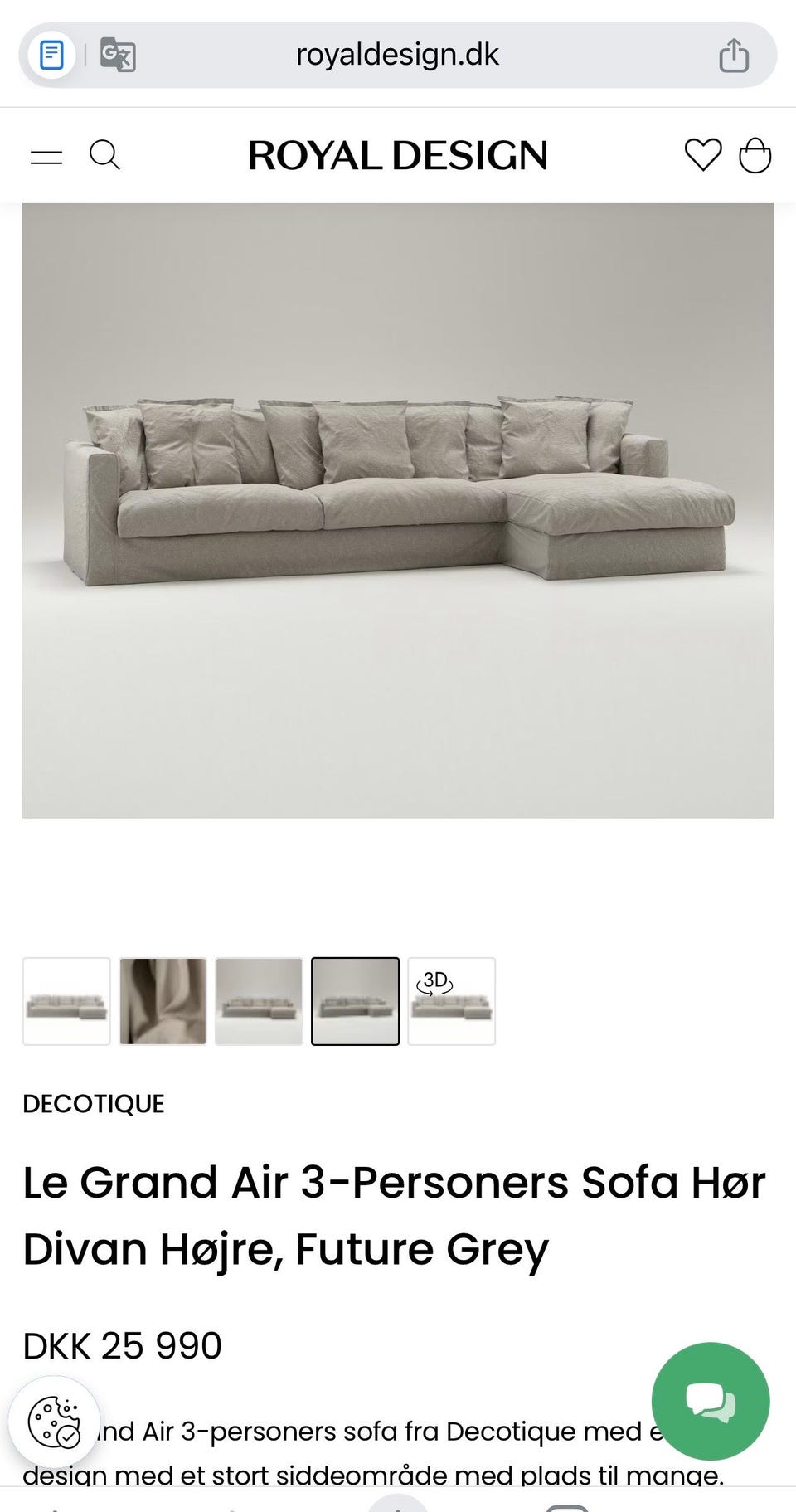The image size is (796, 1512).
Task: Tap the URL bar showing royaldesign.dk
Action: (396, 54)
